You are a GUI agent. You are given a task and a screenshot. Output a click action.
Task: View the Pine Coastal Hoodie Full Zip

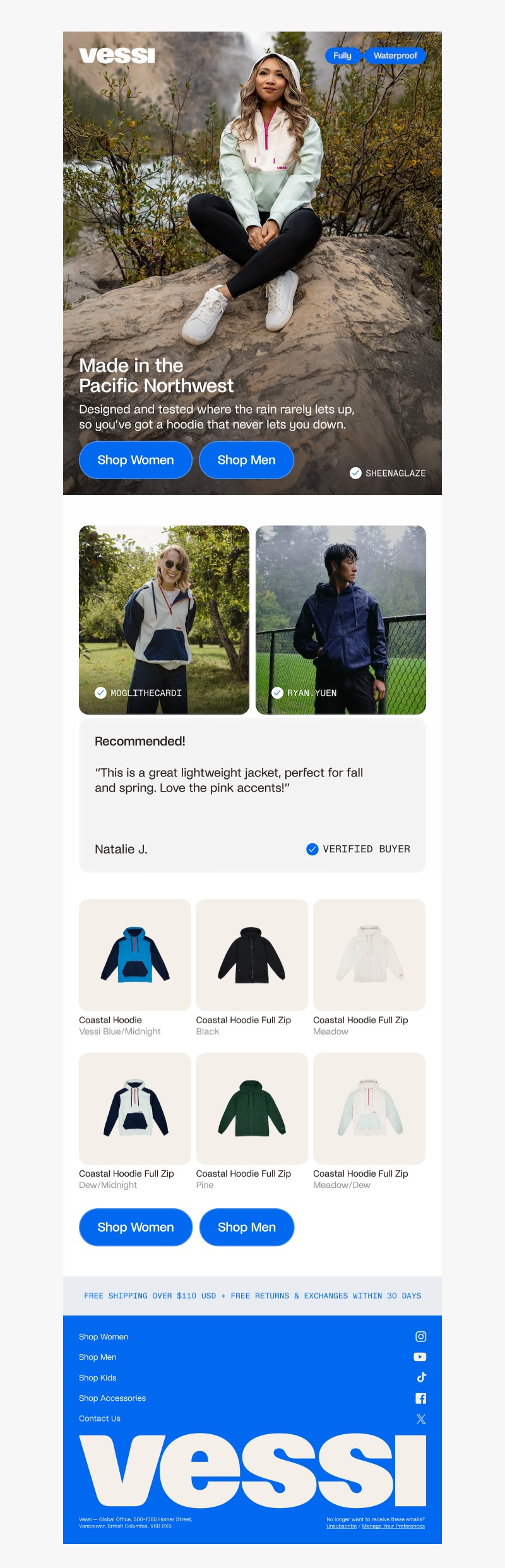(x=252, y=1108)
